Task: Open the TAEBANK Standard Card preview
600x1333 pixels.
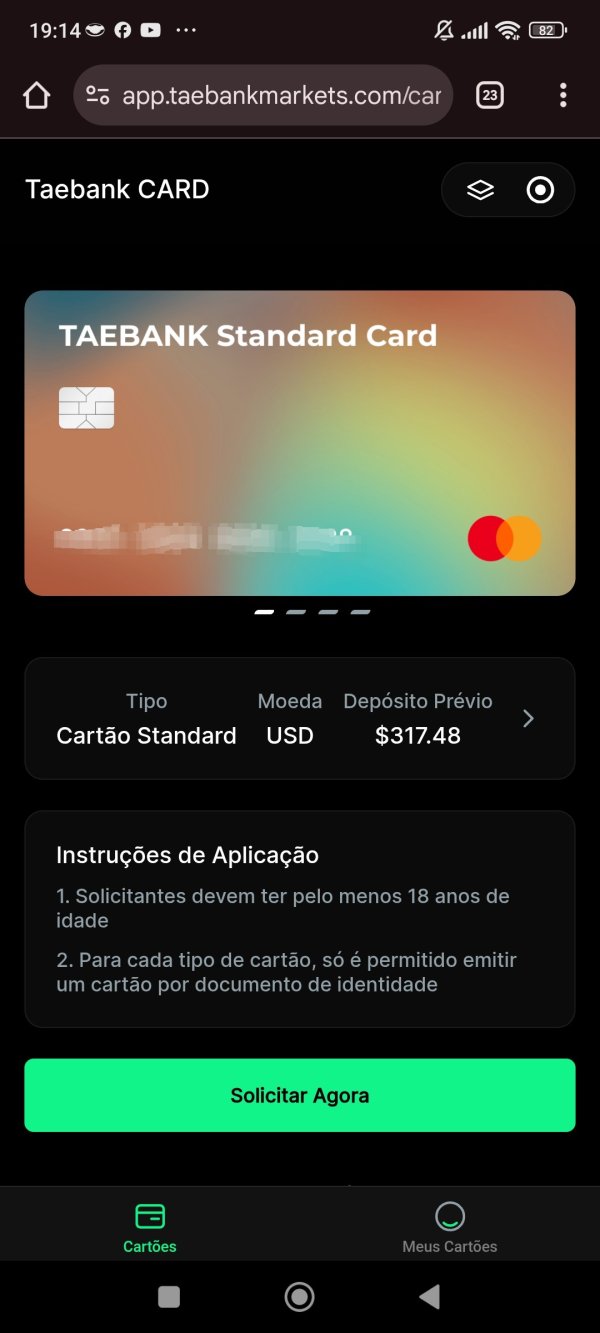Action: click(x=300, y=443)
